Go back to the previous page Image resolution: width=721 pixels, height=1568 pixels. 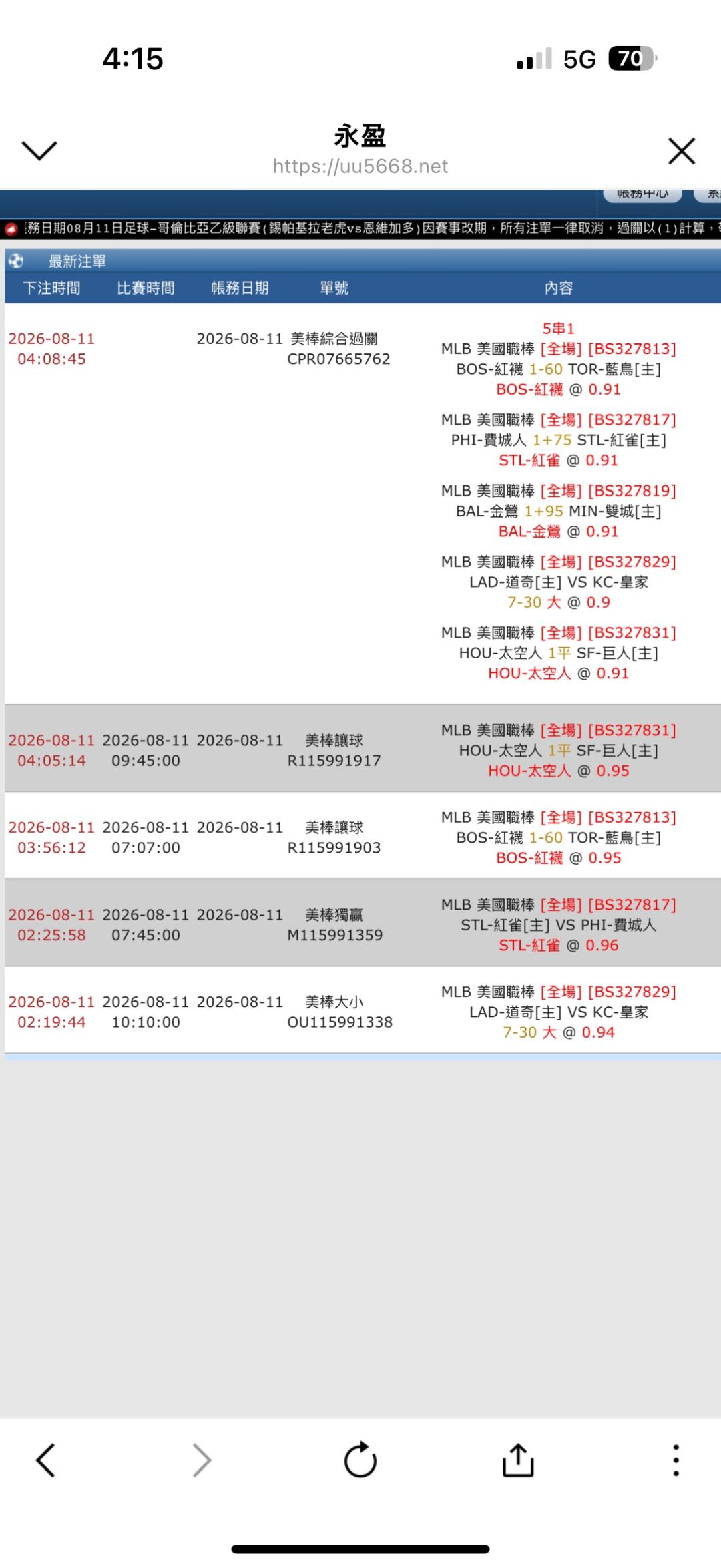(x=45, y=1460)
